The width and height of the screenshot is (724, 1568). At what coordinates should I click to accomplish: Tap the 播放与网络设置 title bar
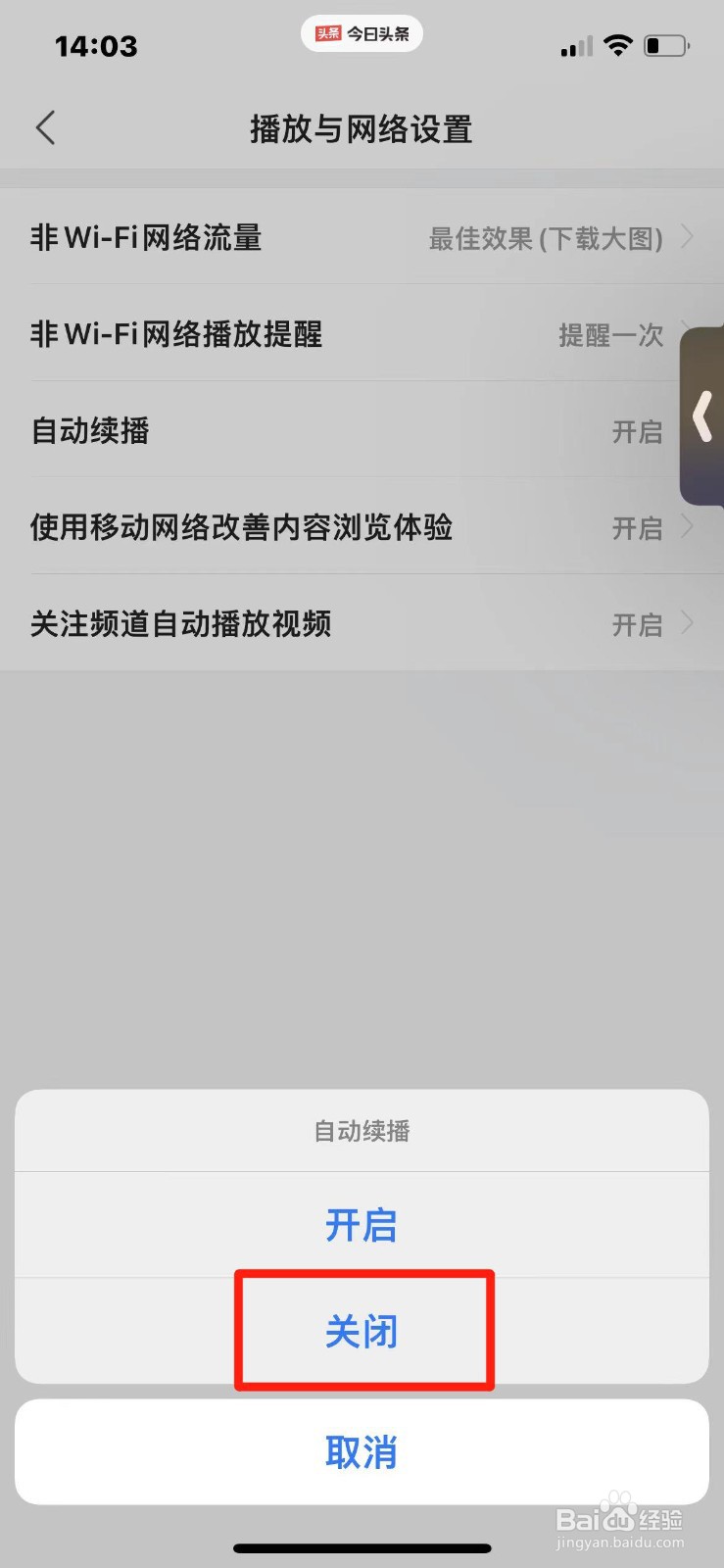coord(362,128)
